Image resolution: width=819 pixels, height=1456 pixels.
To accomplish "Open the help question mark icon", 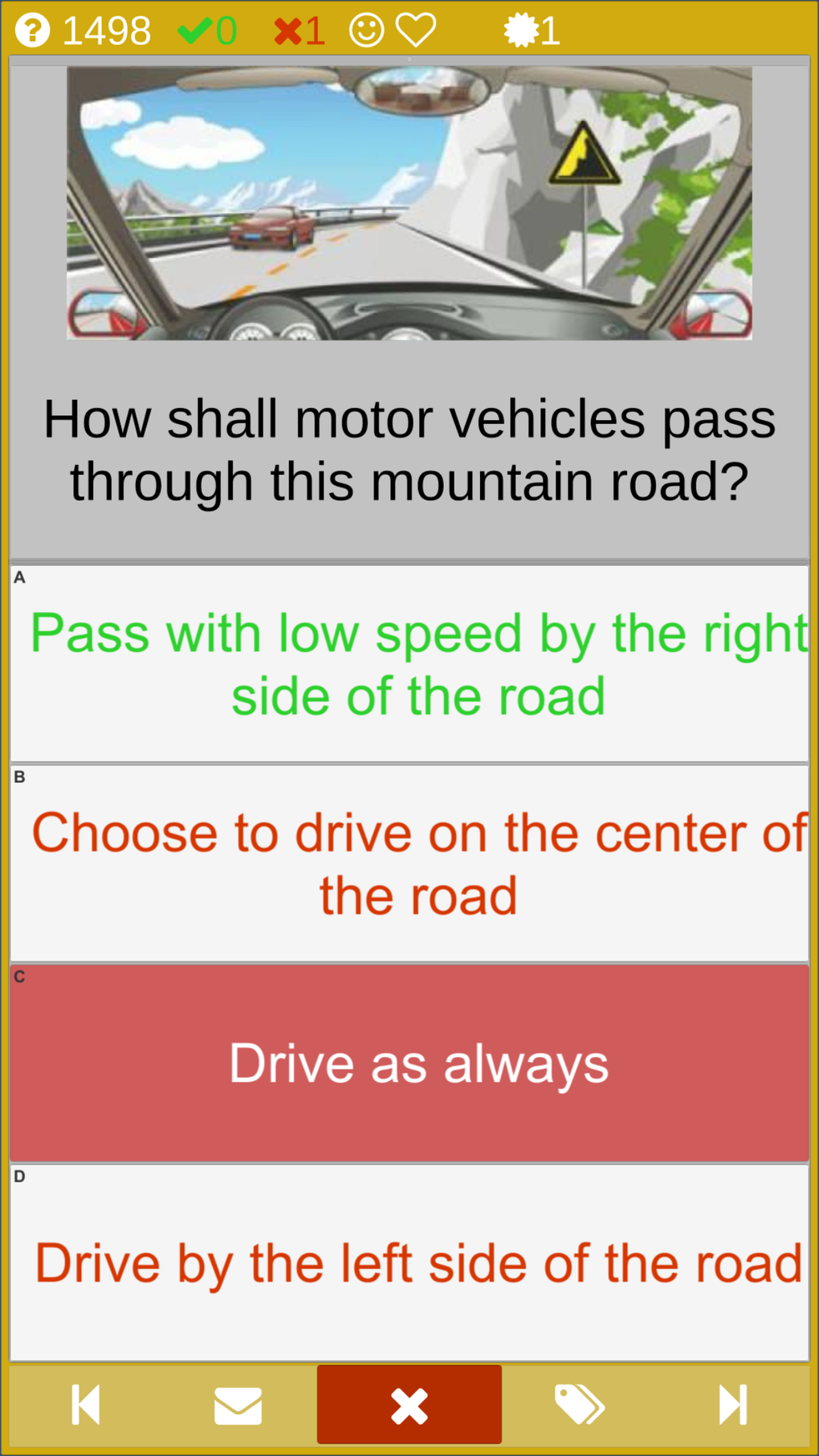I will click(x=32, y=31).
